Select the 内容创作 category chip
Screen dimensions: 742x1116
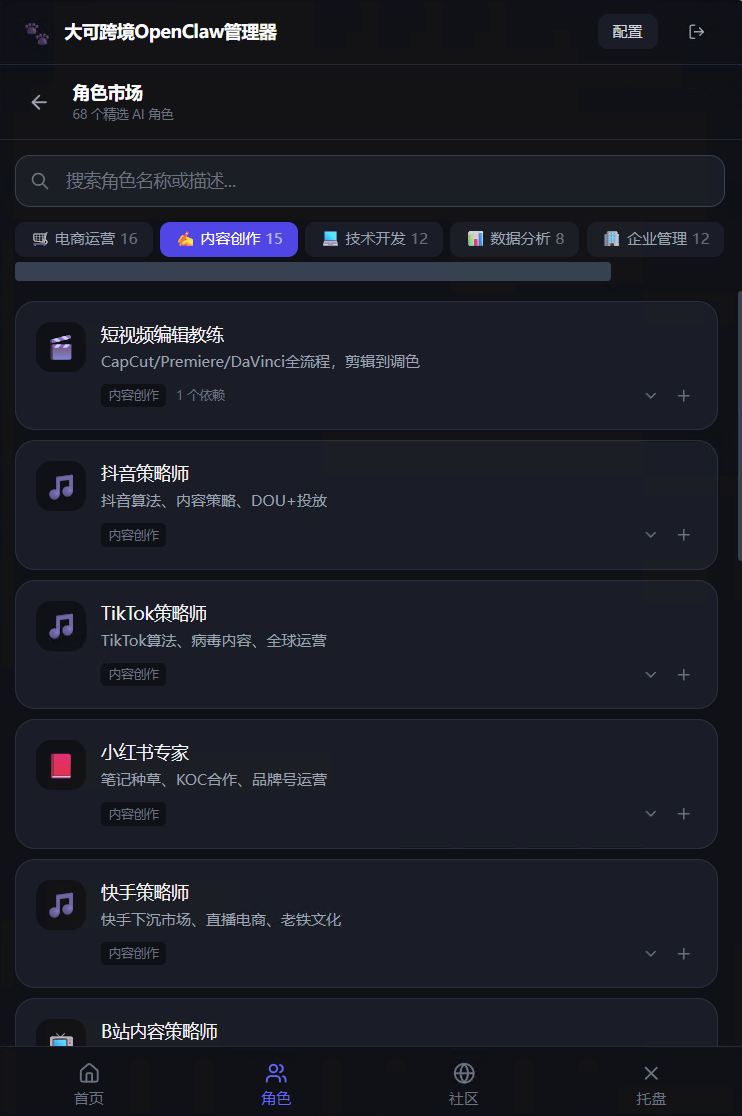click(229, 239)
